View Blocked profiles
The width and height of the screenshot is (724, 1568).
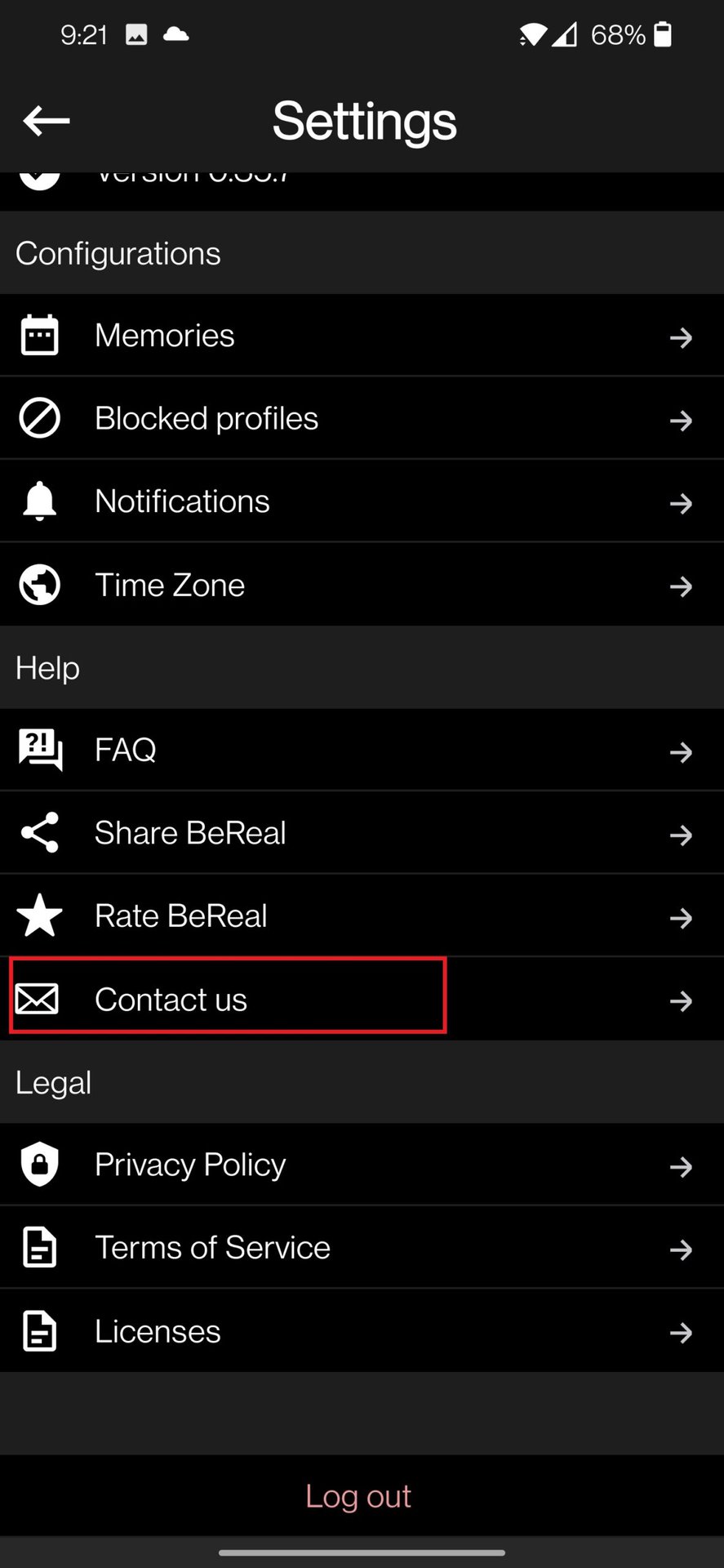(362, 419)
